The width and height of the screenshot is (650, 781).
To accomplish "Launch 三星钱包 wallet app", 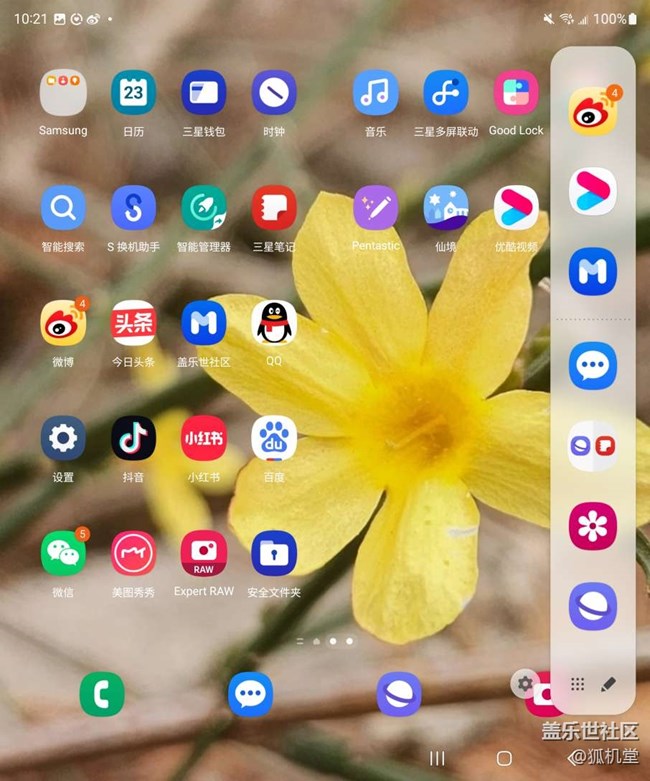I will tap(204, 93).
